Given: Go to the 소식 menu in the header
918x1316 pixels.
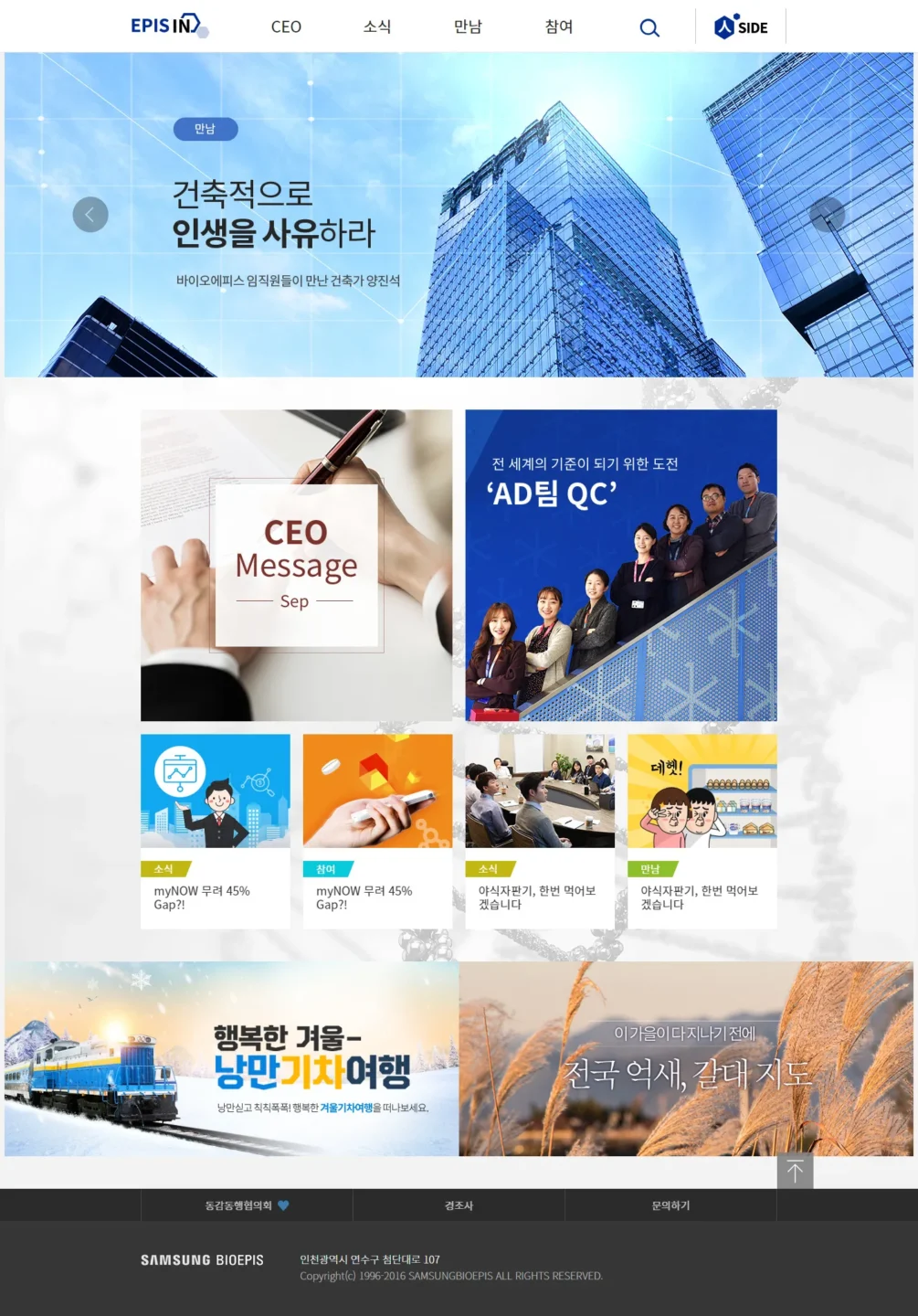Looking at the screenshot, I should 377,27.
